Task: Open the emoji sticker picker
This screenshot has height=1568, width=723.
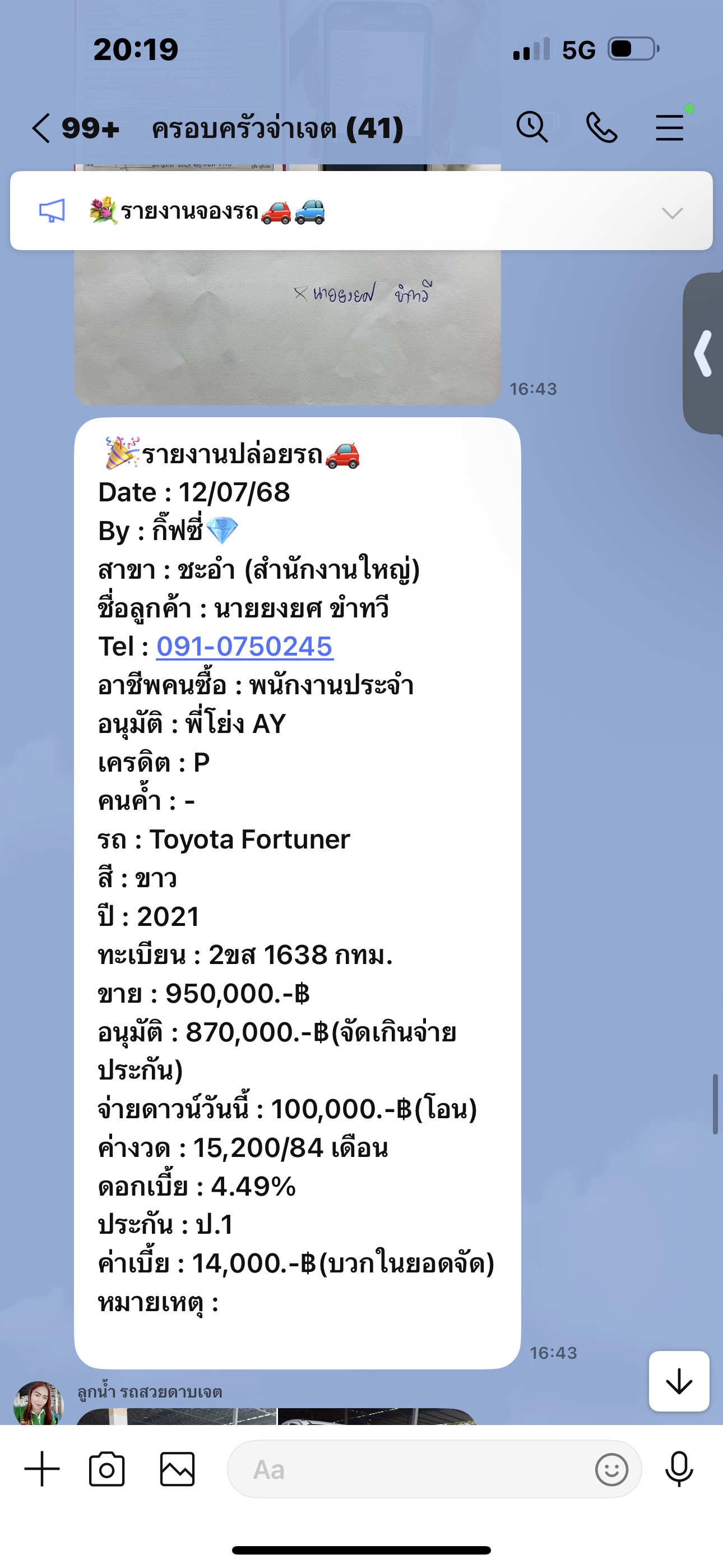Action: click(611, 1469)
